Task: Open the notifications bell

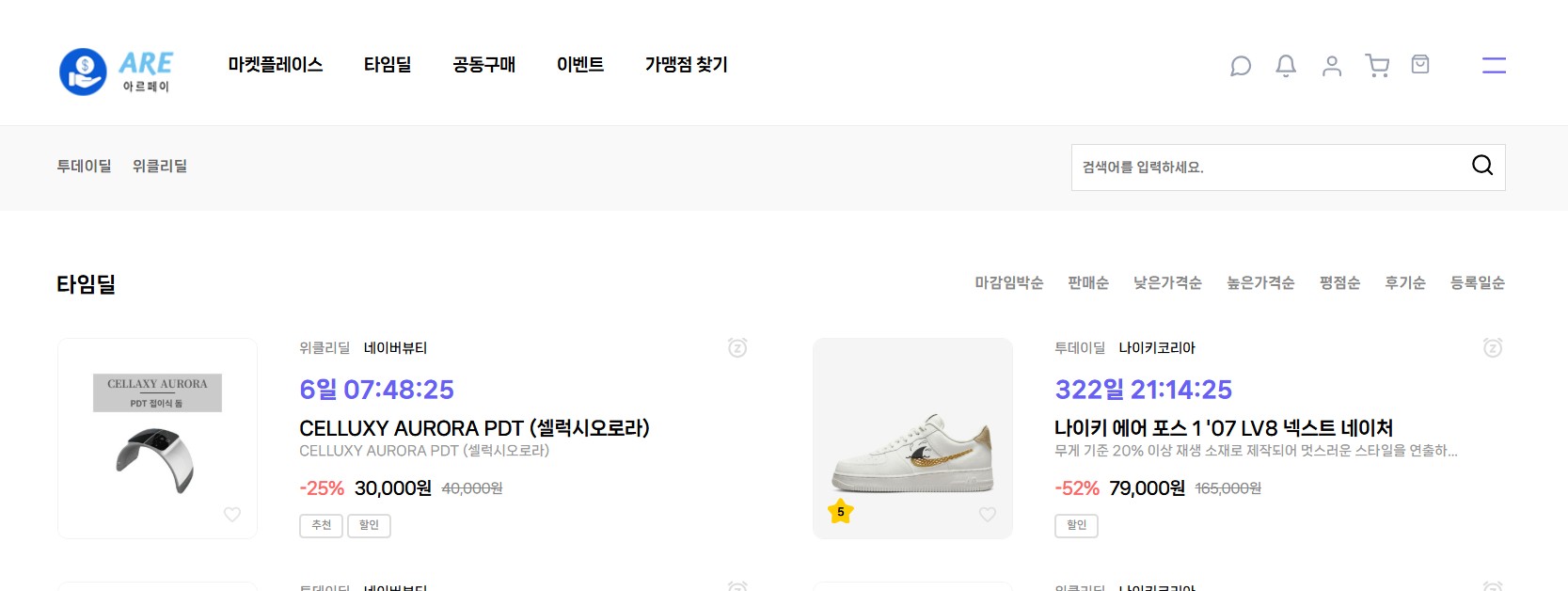Action: (1286, 66)
